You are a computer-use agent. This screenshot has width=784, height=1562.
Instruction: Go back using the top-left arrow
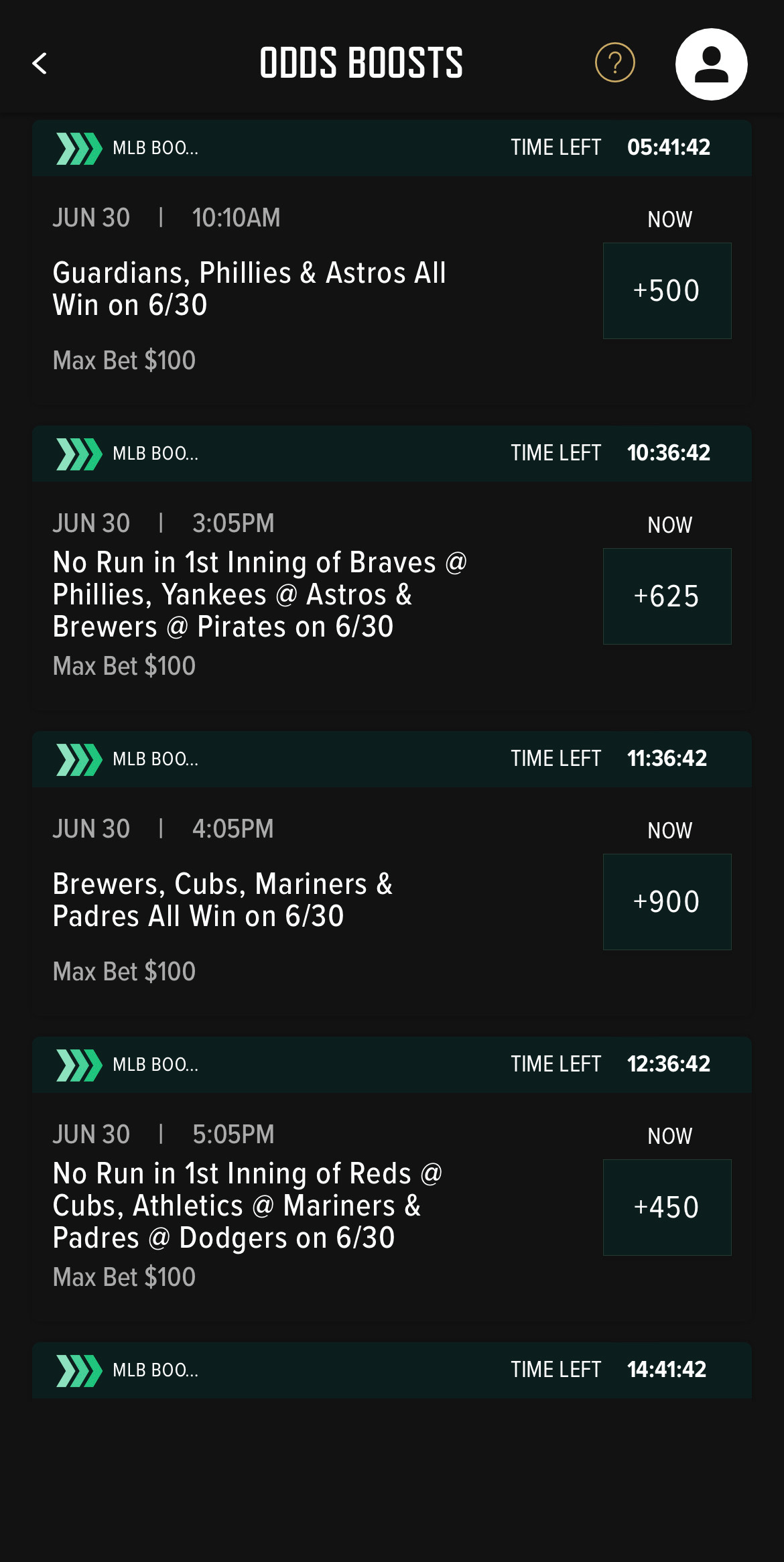click(40, 64)
